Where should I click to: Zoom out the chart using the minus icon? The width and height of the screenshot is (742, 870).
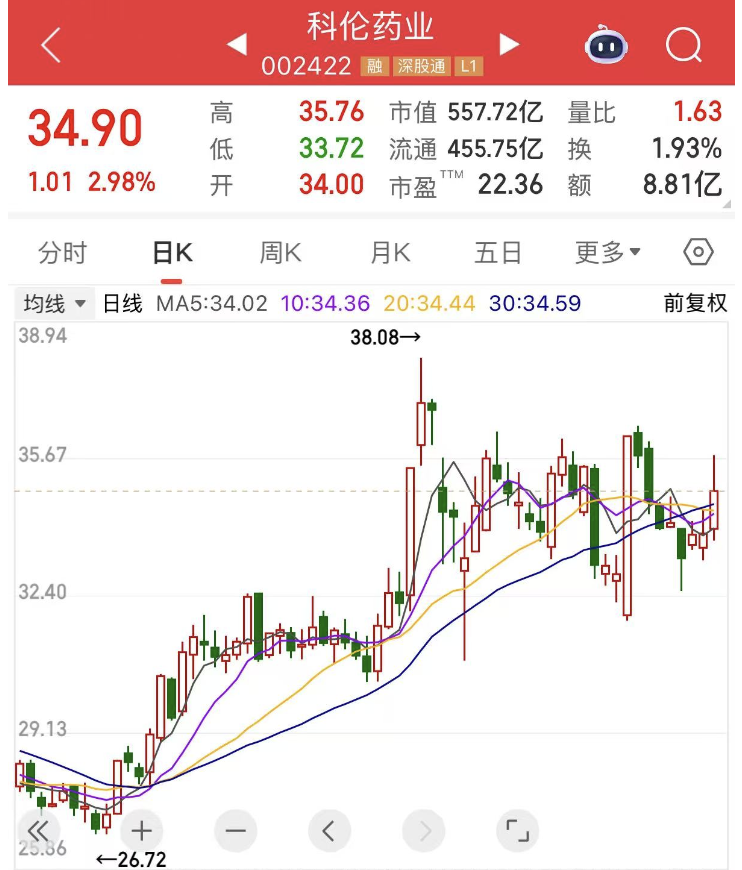[235, 830]
